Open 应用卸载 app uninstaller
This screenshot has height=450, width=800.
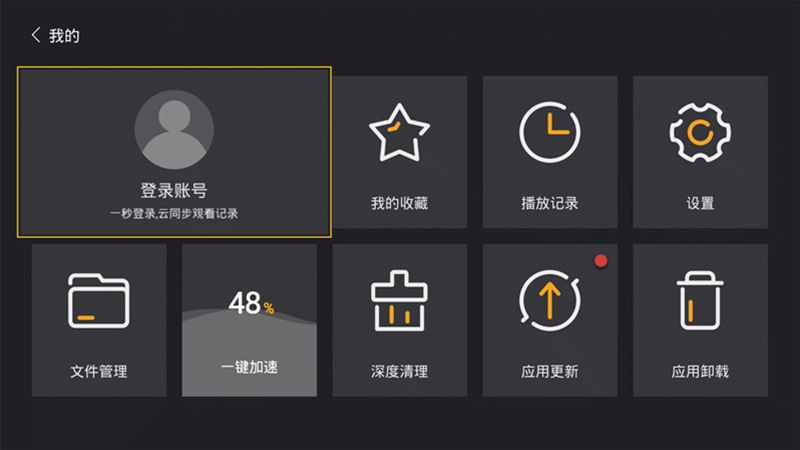tap(700, 320)
